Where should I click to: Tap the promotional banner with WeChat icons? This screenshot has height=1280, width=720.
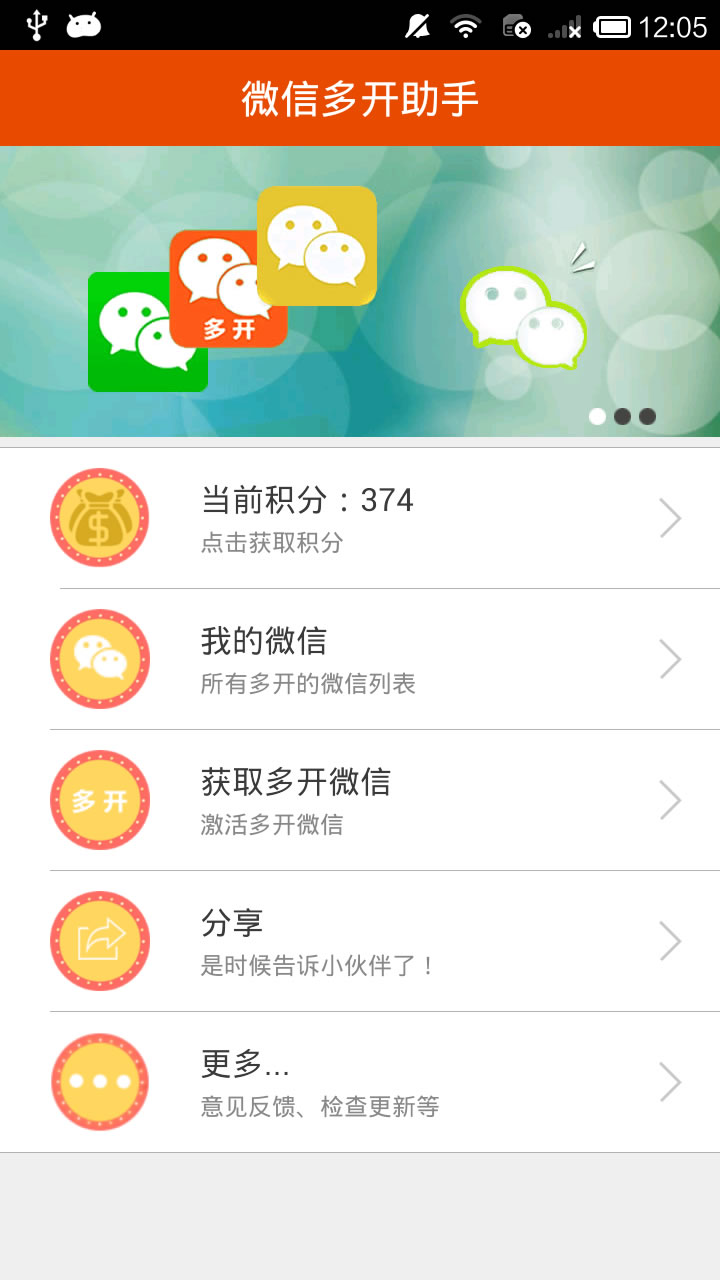pos(360,291)
